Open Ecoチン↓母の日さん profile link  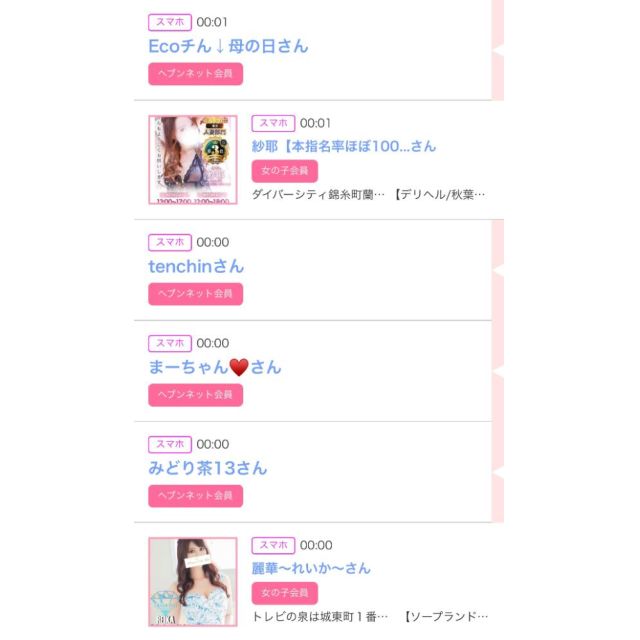(228, 46)
